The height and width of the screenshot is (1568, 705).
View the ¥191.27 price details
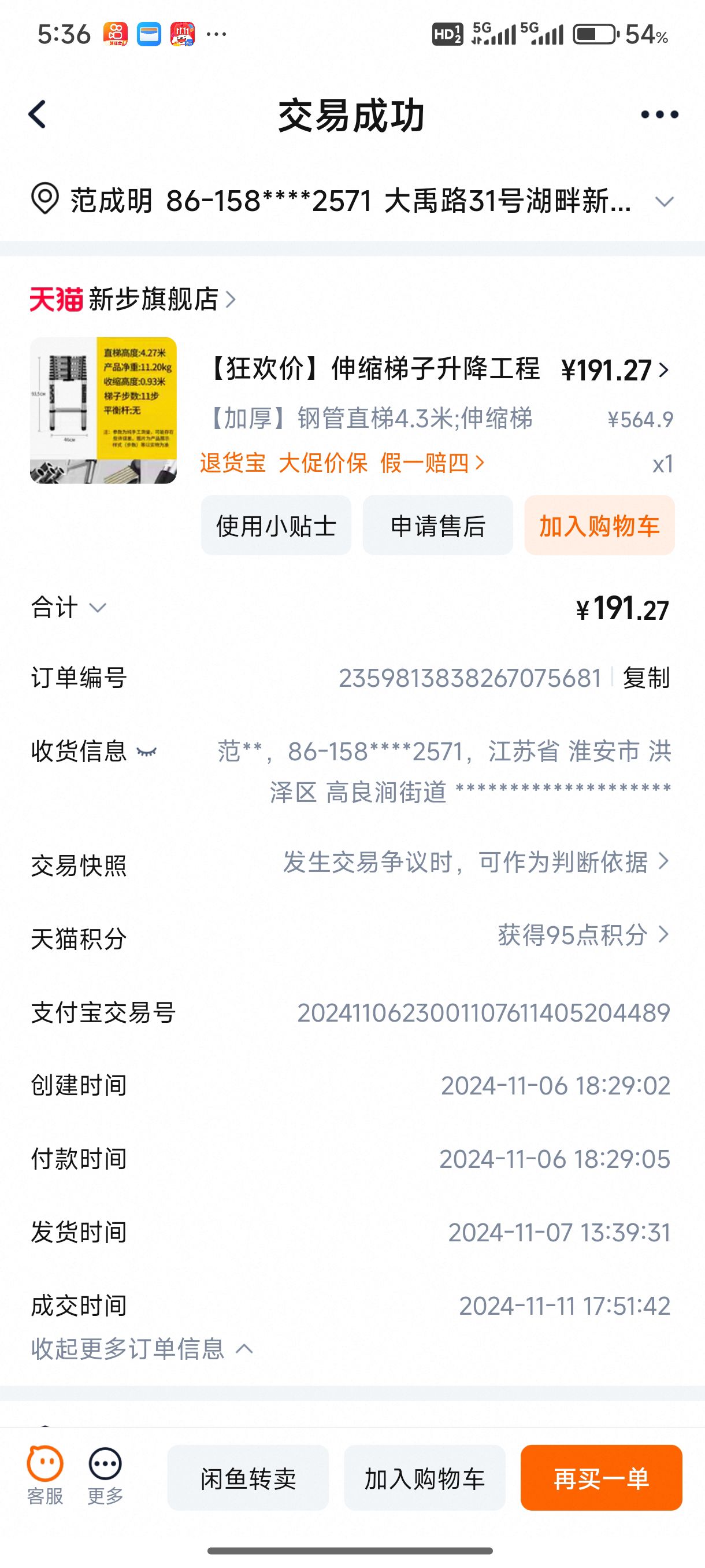click(615, 370)
